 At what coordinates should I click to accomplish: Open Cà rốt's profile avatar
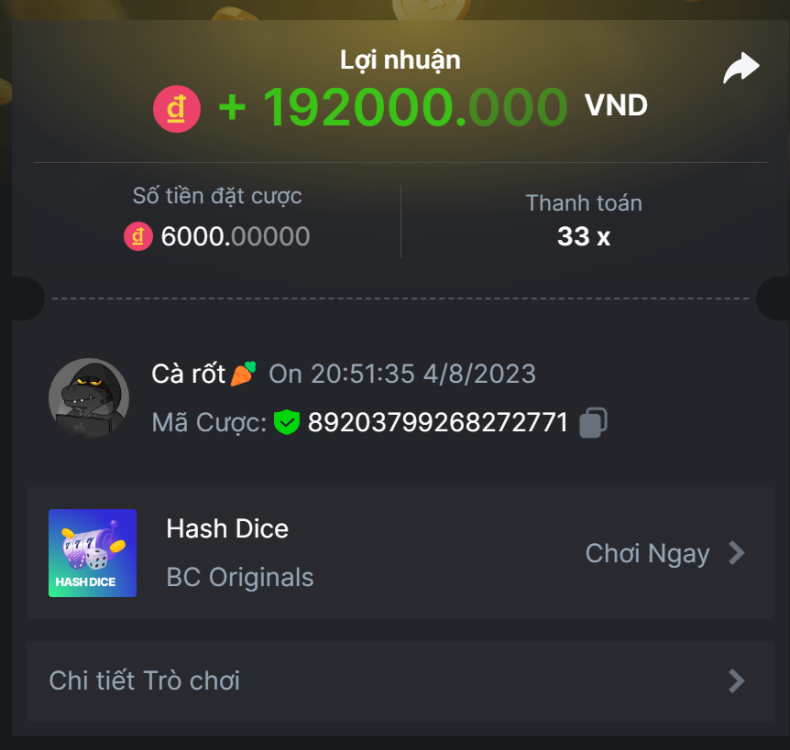coord(89,397)
